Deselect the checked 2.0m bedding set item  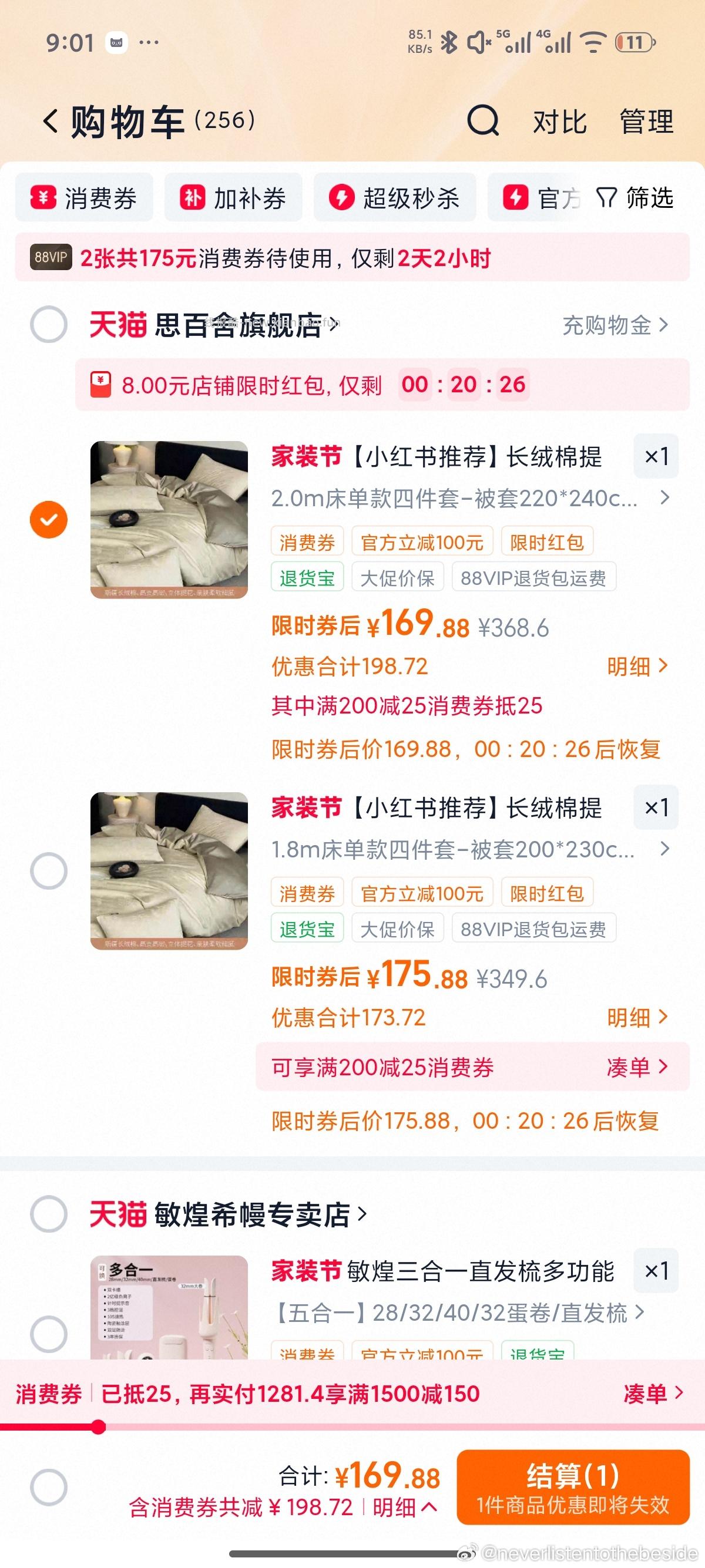tap(49, 519)
